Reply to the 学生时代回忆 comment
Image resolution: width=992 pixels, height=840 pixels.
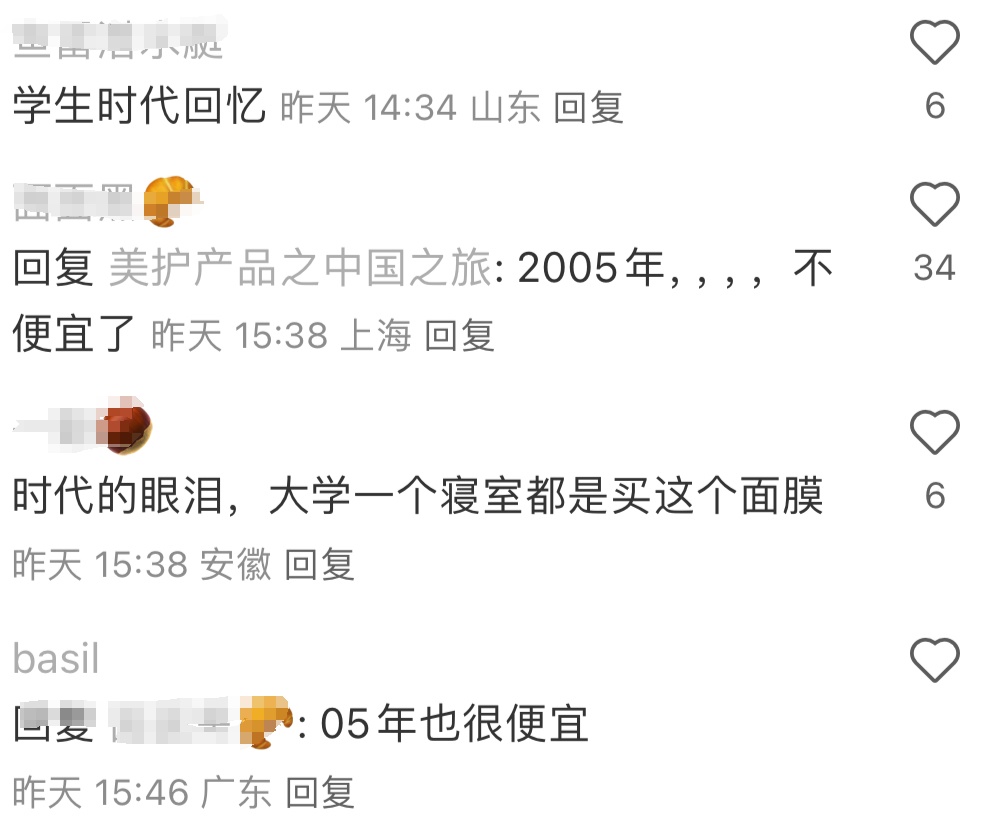pos(588,107)
